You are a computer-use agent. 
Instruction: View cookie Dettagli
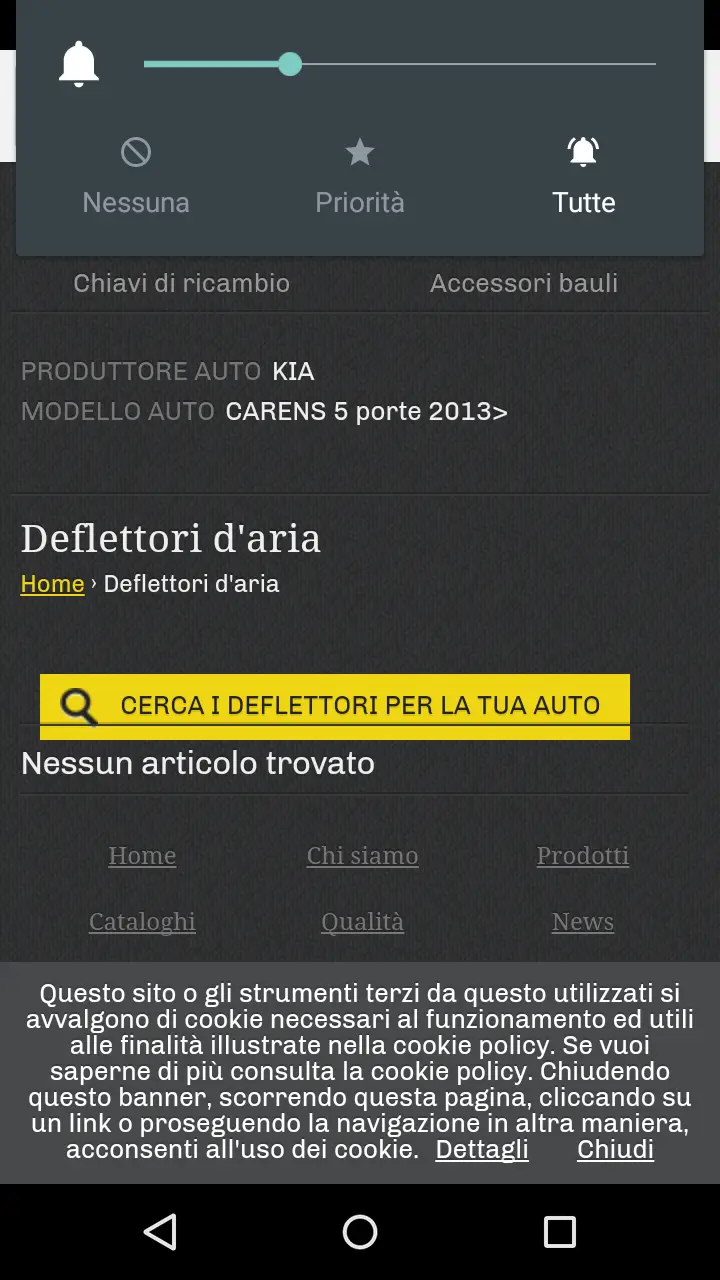click(x=482, y=1149)
